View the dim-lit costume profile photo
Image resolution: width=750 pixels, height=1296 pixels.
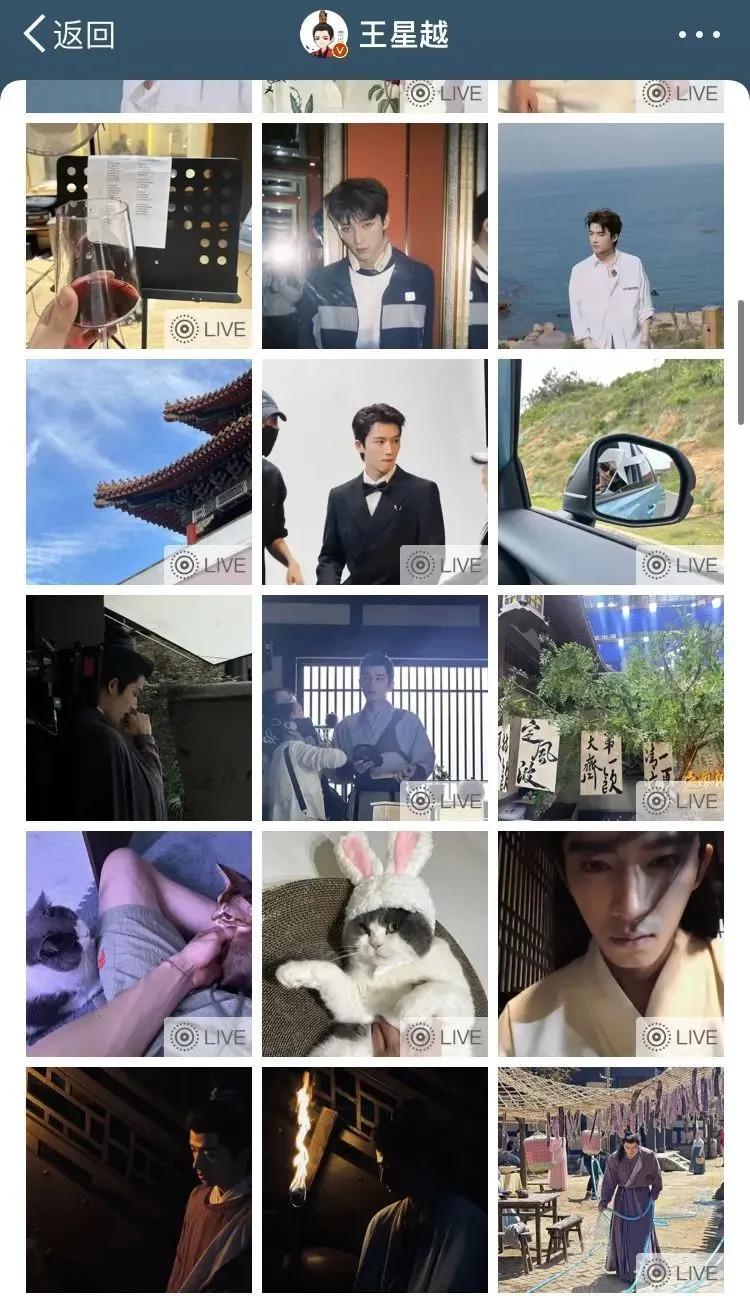[x=138, y=1179]
